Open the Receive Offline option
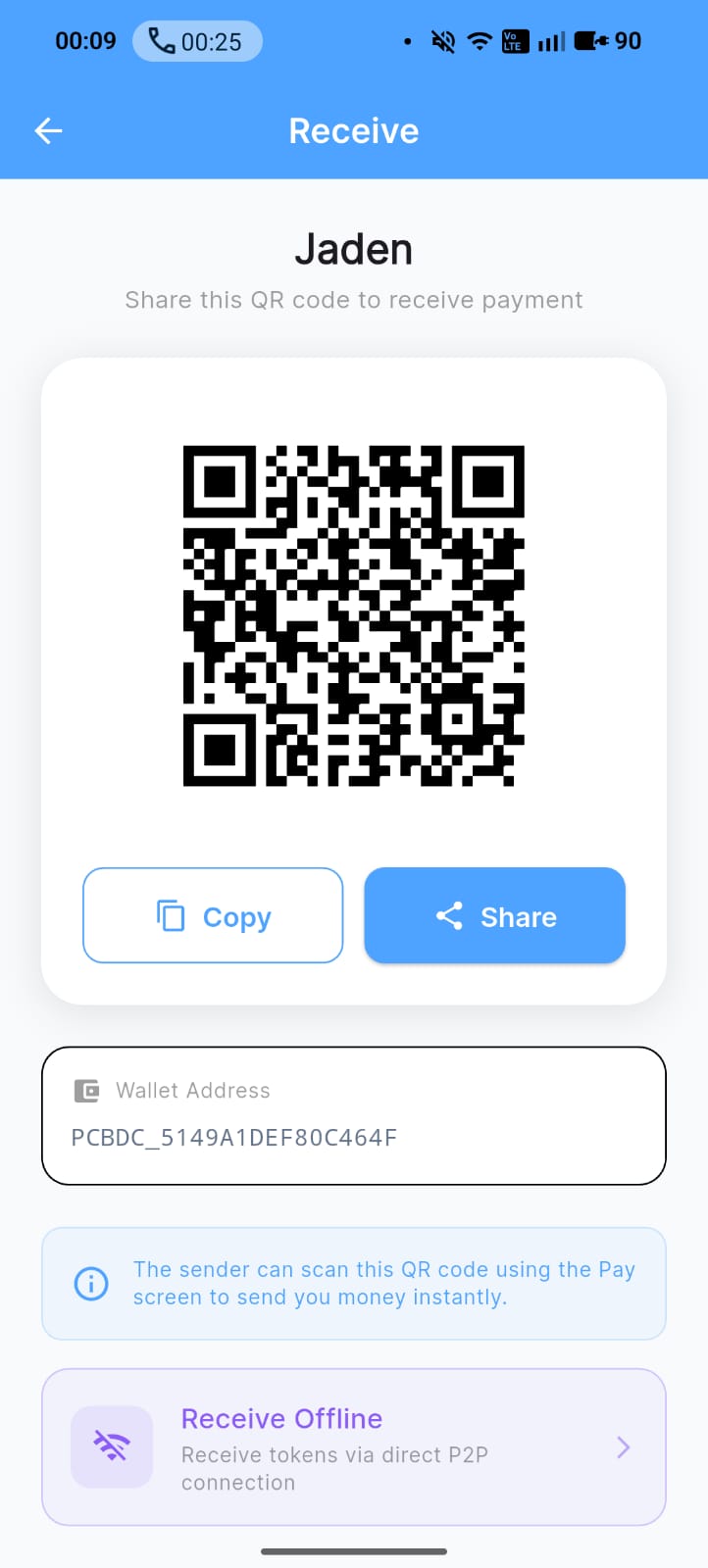This screenshot has height=1568, width=708. 353,1446
